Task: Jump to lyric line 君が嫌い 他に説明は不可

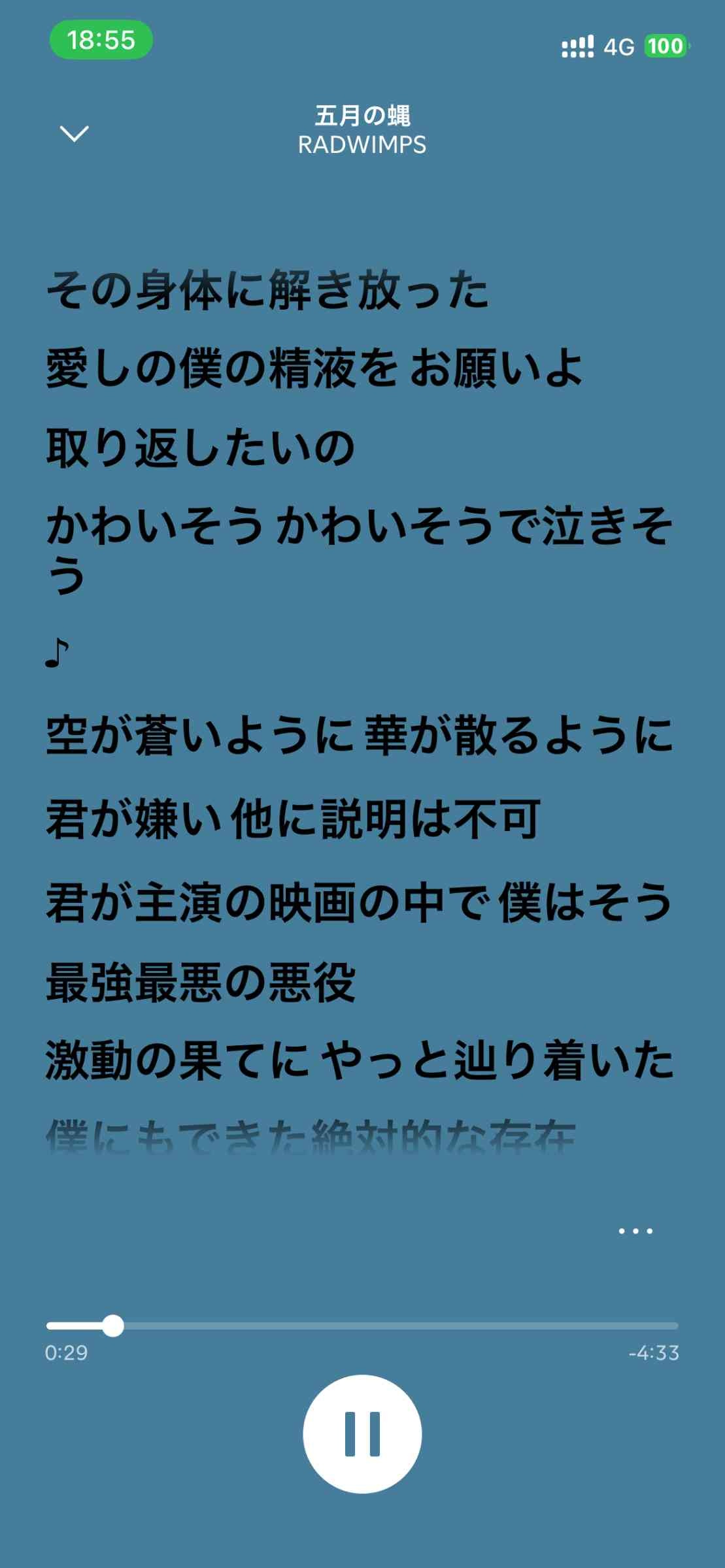Action: tap(293, 819)
